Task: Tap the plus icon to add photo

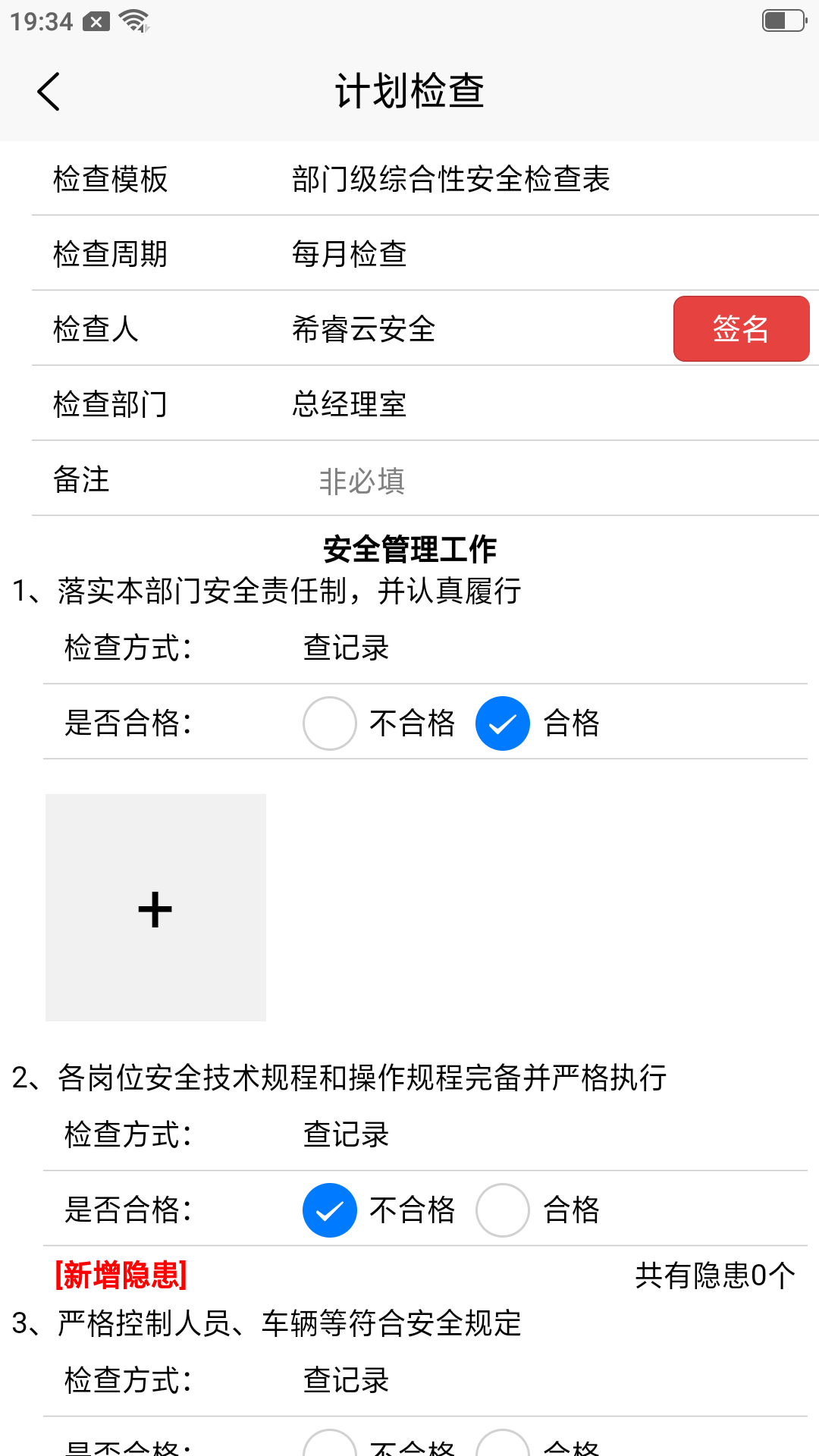Action: click(x=155, y=908)
